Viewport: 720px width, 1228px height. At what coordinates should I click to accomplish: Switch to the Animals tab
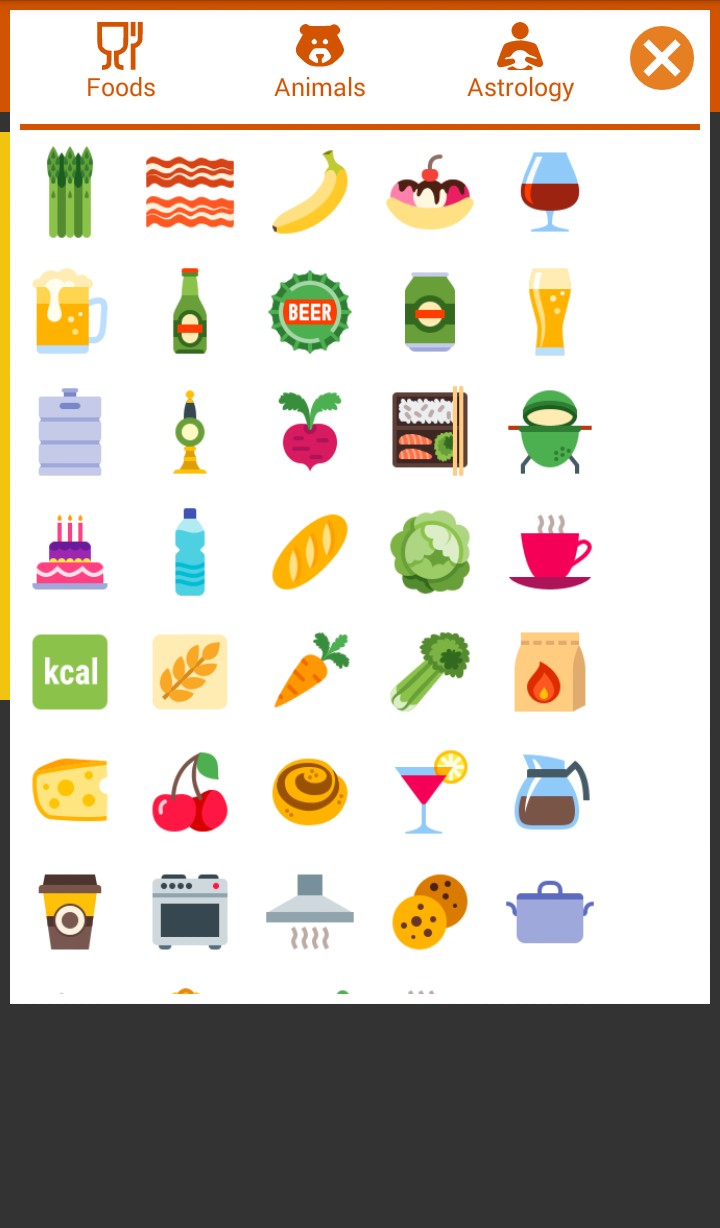coord(320,62)
